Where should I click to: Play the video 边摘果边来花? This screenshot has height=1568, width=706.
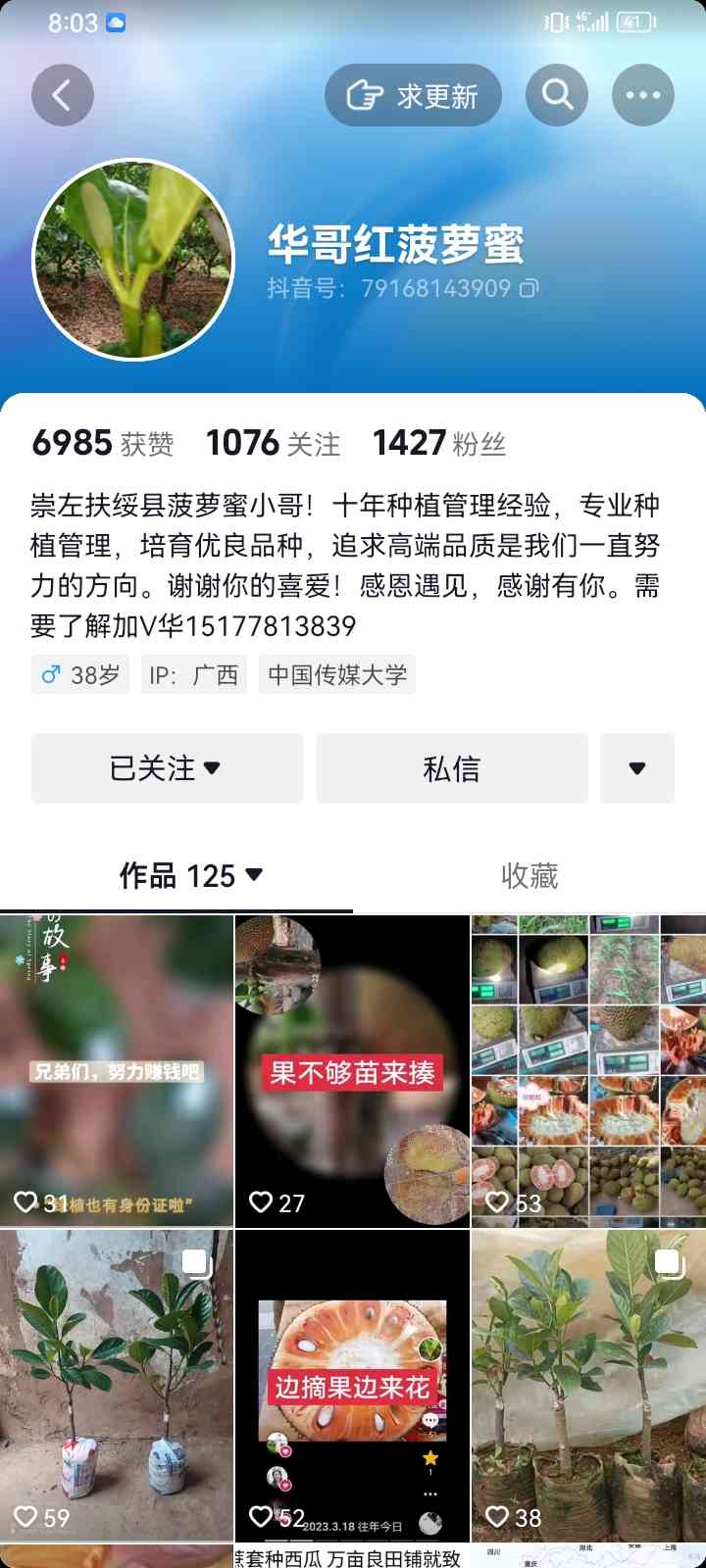tap(353, 1387)
